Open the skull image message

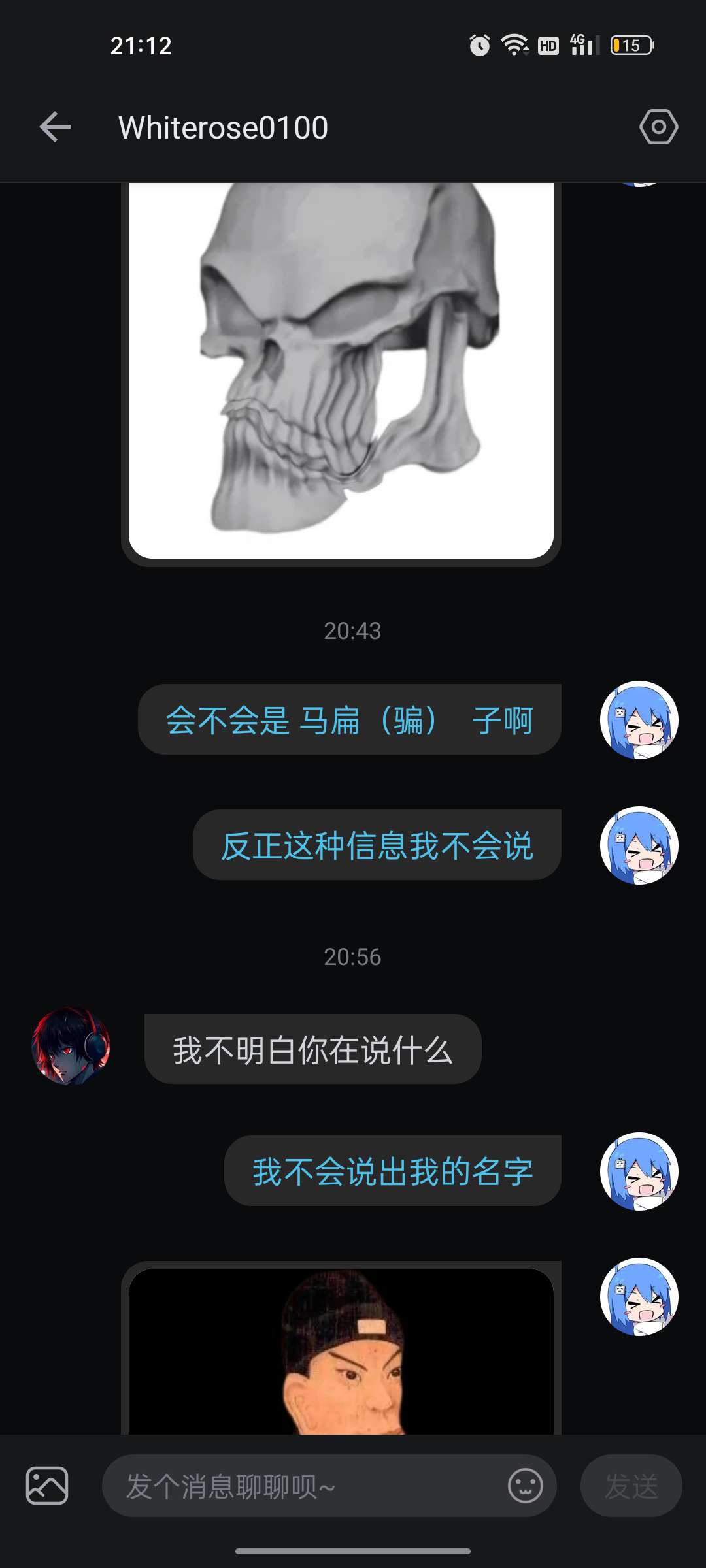(x=341, y=370)
